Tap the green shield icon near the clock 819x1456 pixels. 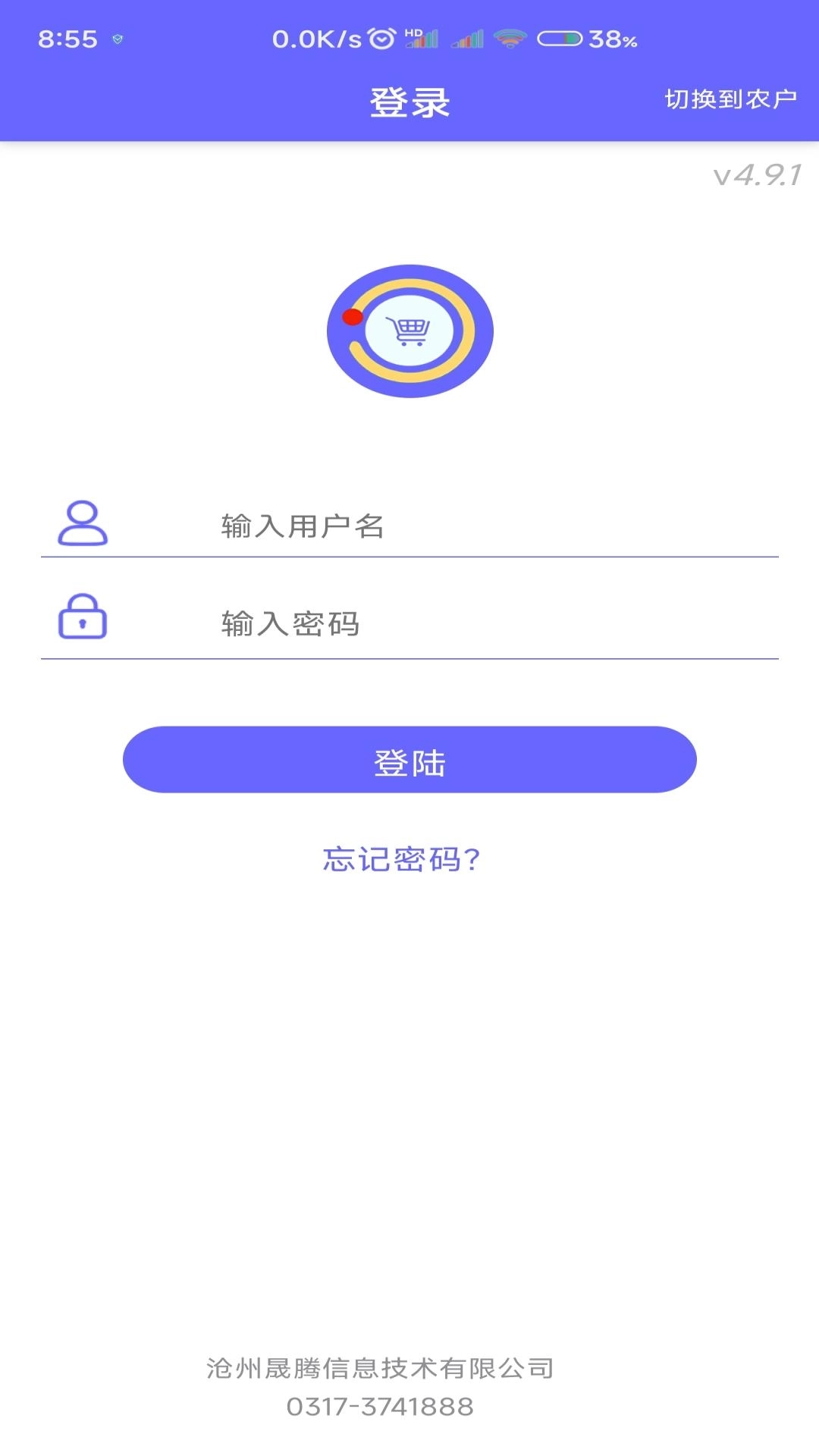coord(118,38)
